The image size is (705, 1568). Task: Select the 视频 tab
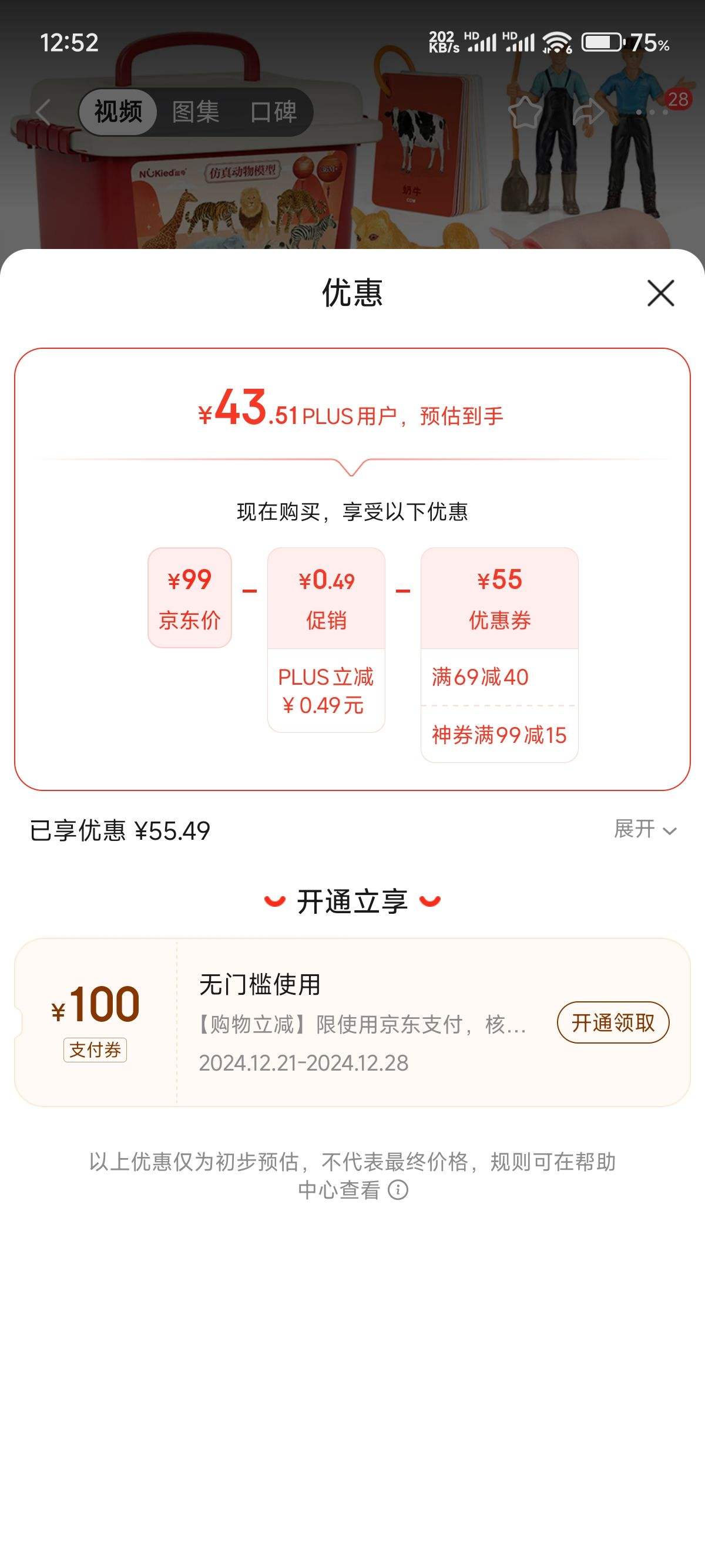pyautogui.click(x=119, y=112)
